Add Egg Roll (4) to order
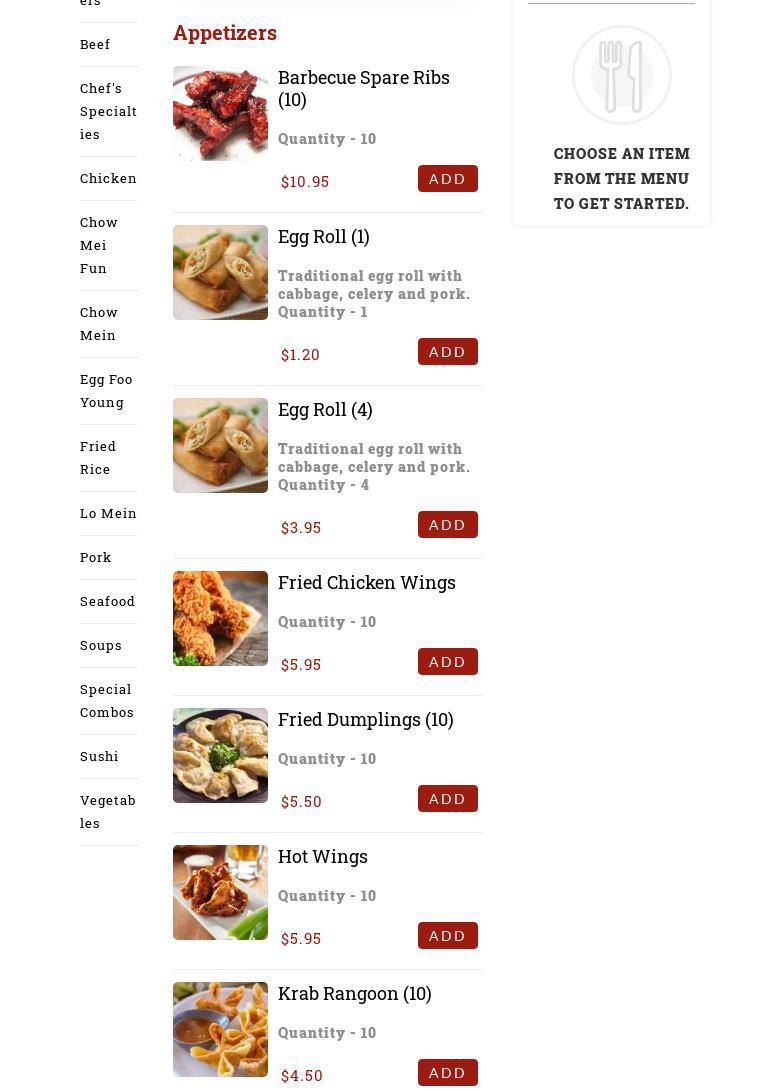This screenshot has width=770, height=1091. [447, 525]
